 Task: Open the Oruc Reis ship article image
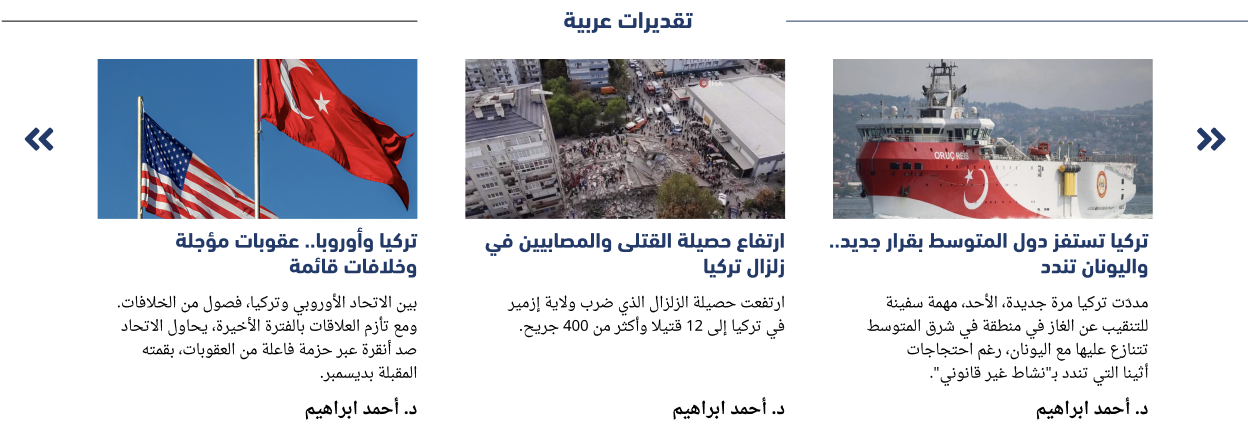(x=992, y=138)
